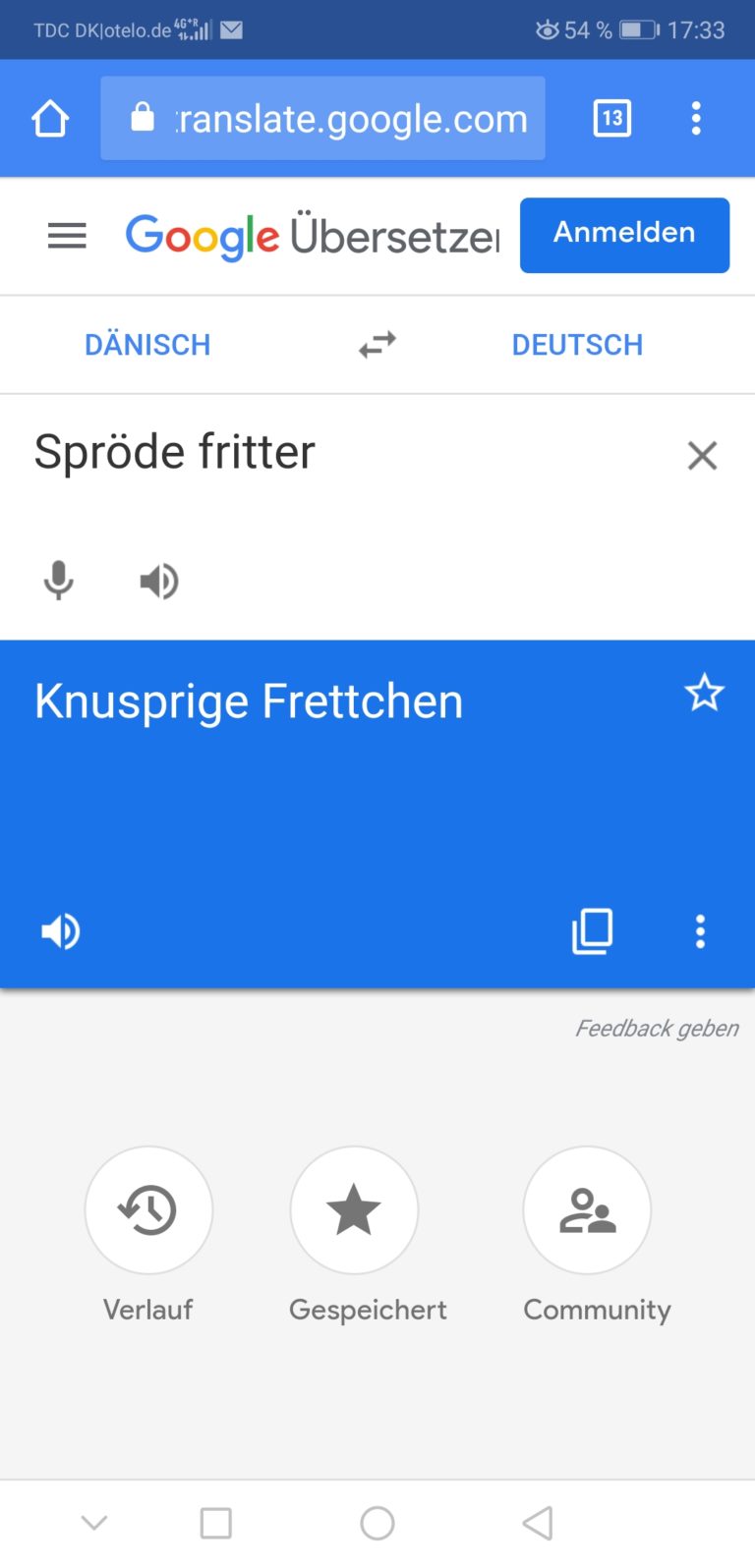This screenshot has height=1568, width=755.
Task: Clear the source text with the X
Action: 702,455
